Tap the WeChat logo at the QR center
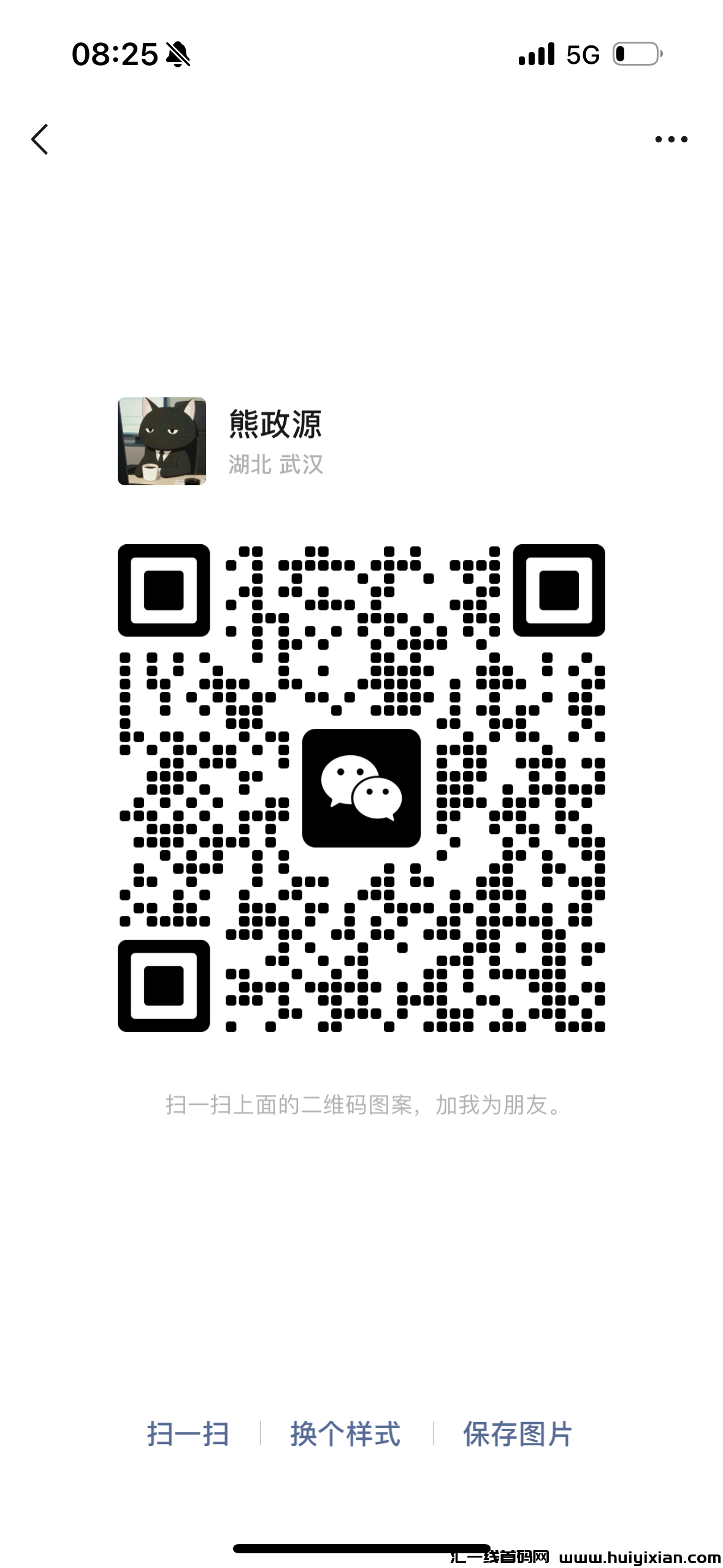The image size is (723, 1568). (361, 787)
